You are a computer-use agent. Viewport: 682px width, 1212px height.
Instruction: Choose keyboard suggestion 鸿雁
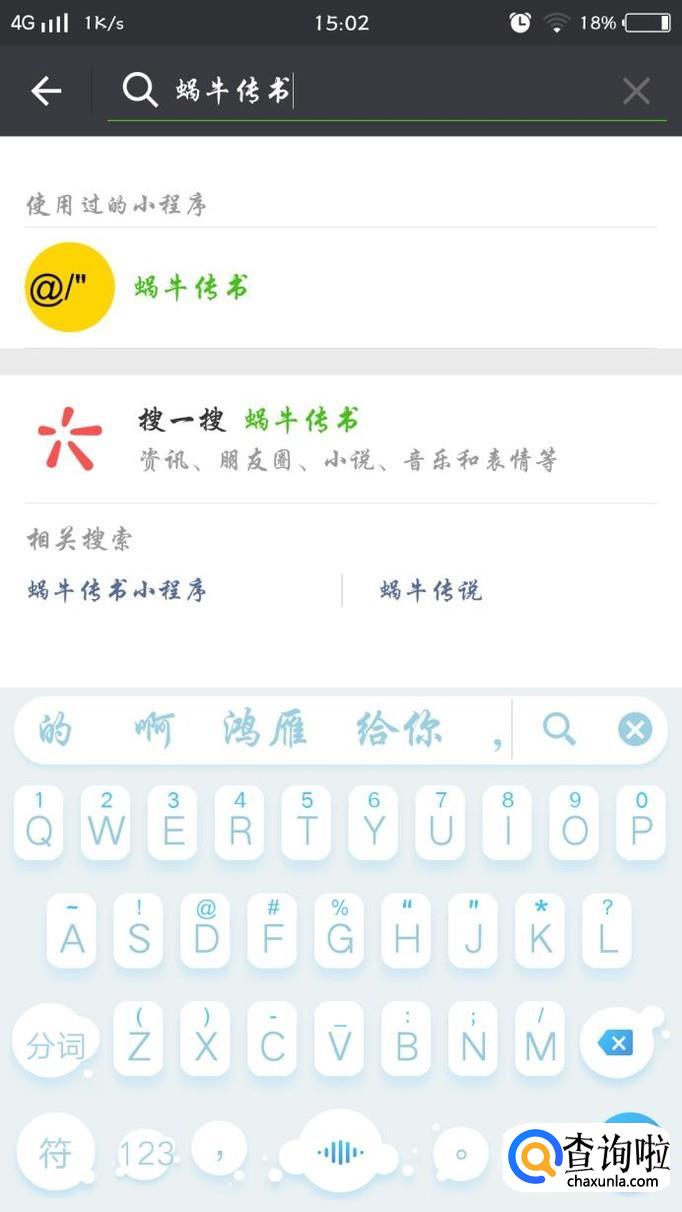click(265, 731)
